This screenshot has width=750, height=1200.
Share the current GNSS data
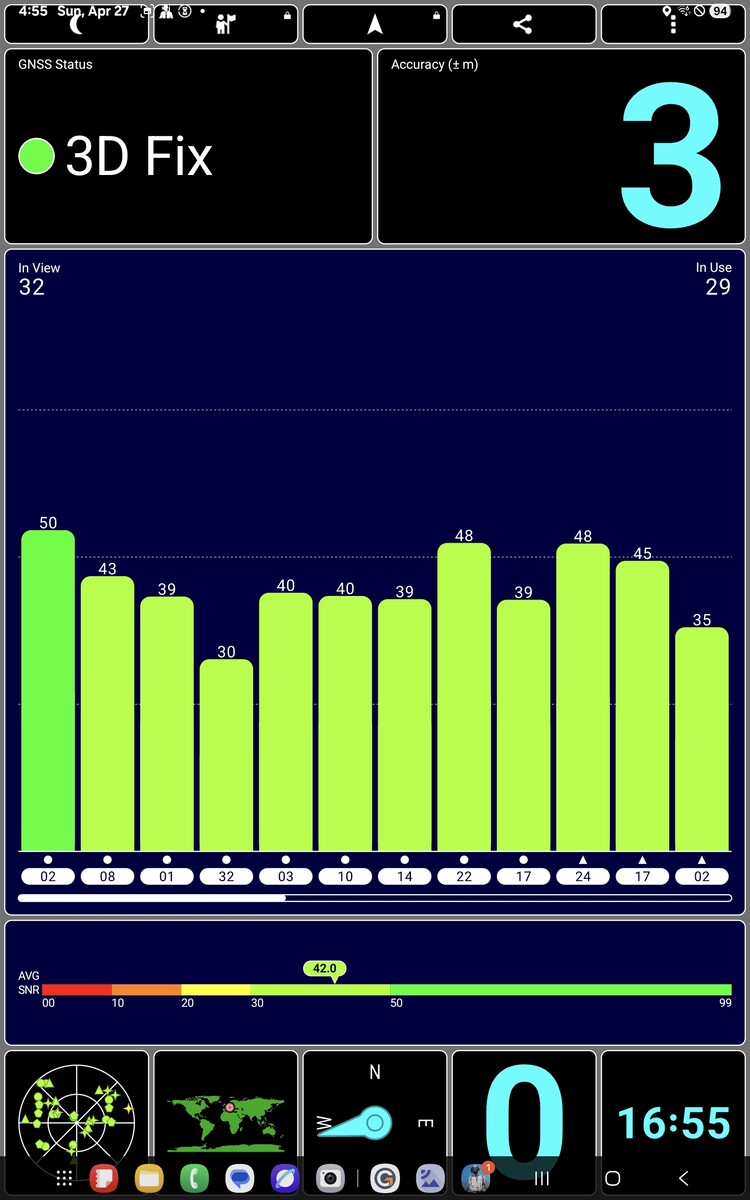523,25
